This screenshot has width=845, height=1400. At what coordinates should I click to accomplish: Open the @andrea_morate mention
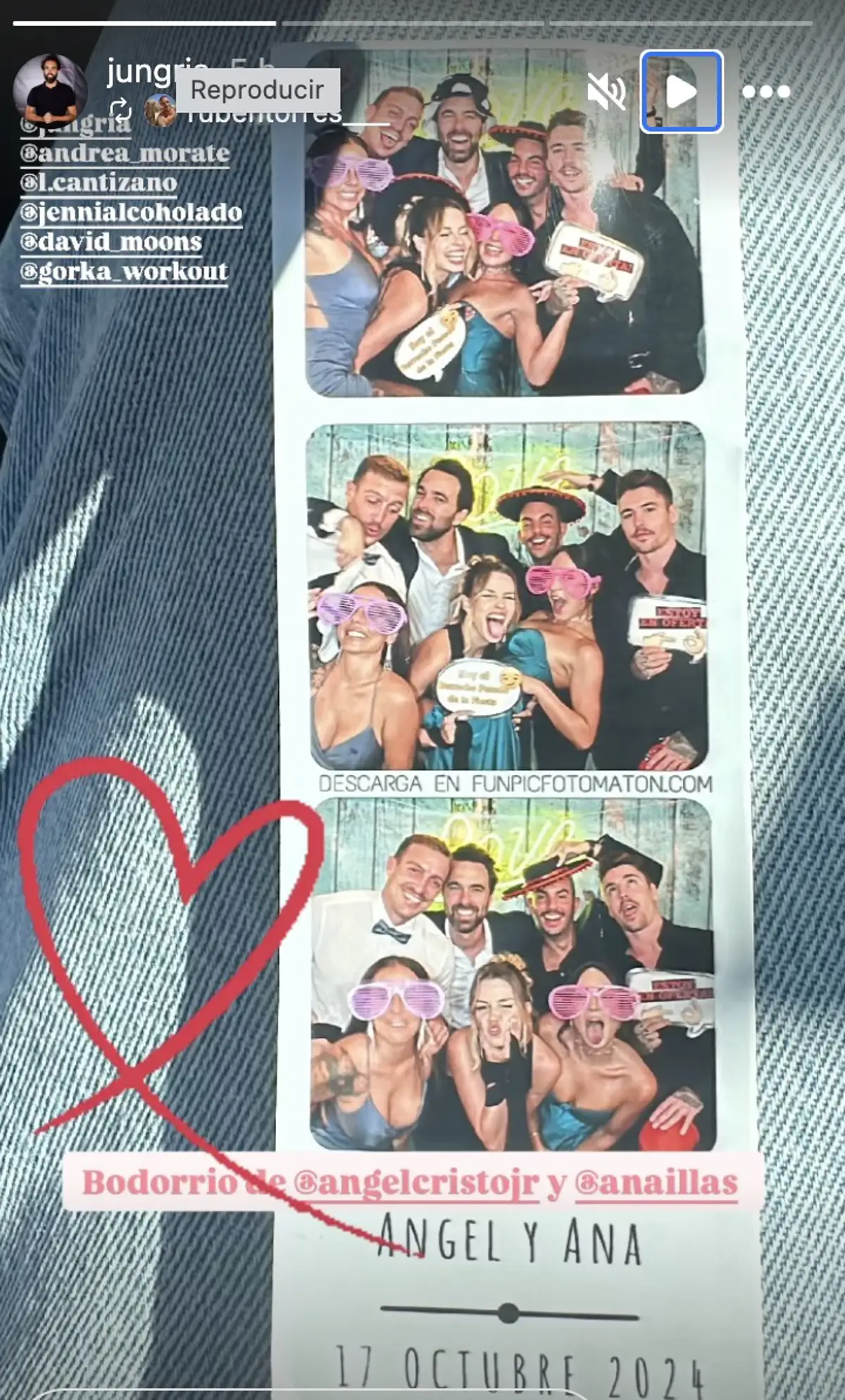125,154
